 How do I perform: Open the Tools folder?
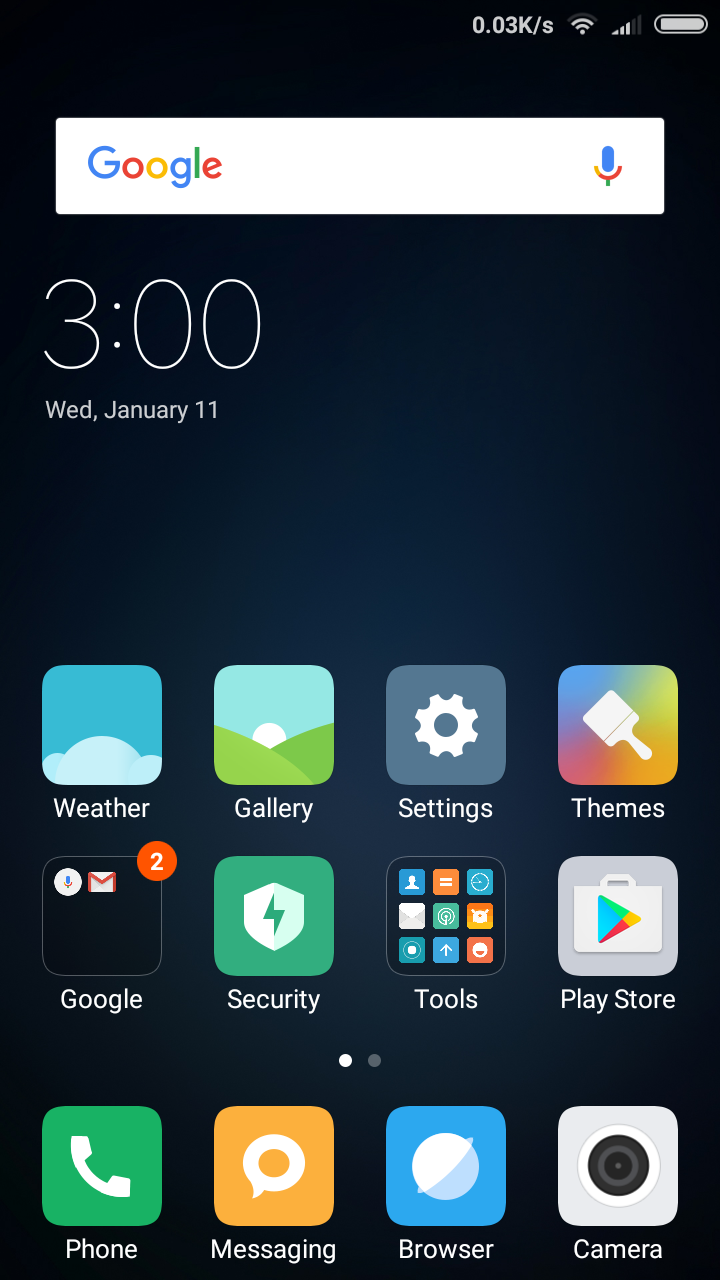[446, 916]
